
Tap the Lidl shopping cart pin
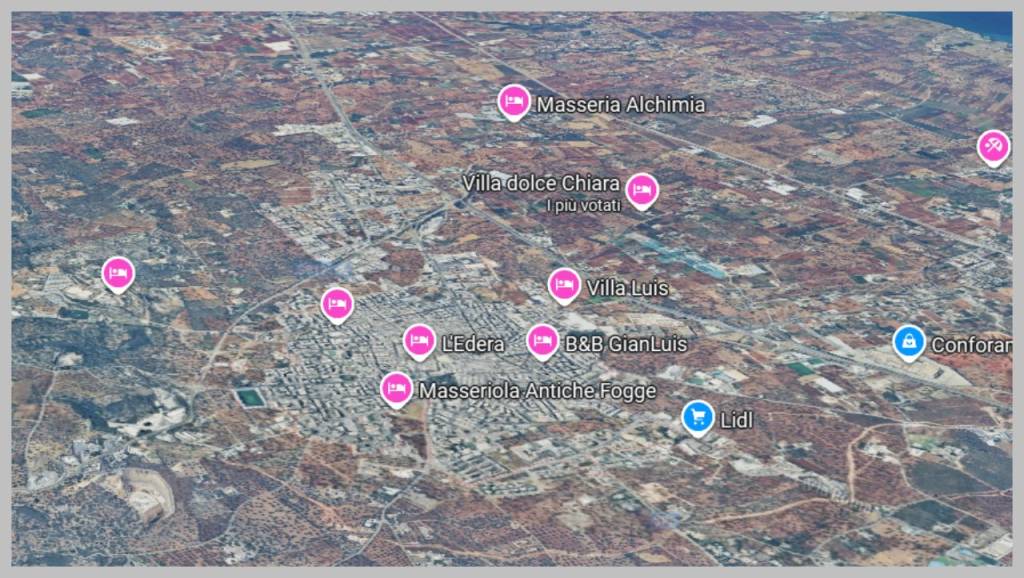pyautogui.click(x=698, y=417)
